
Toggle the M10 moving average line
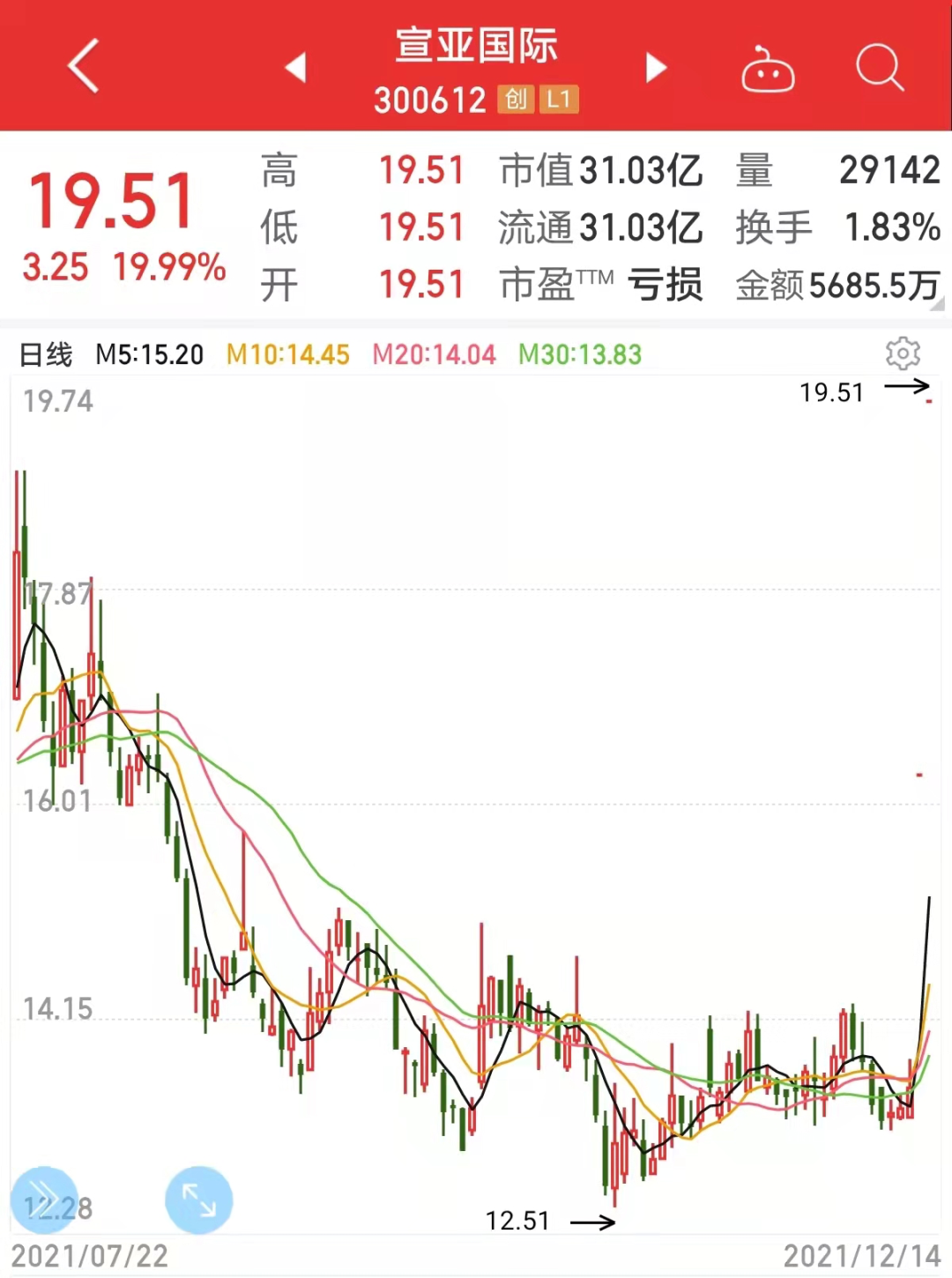tap(286, 353)
